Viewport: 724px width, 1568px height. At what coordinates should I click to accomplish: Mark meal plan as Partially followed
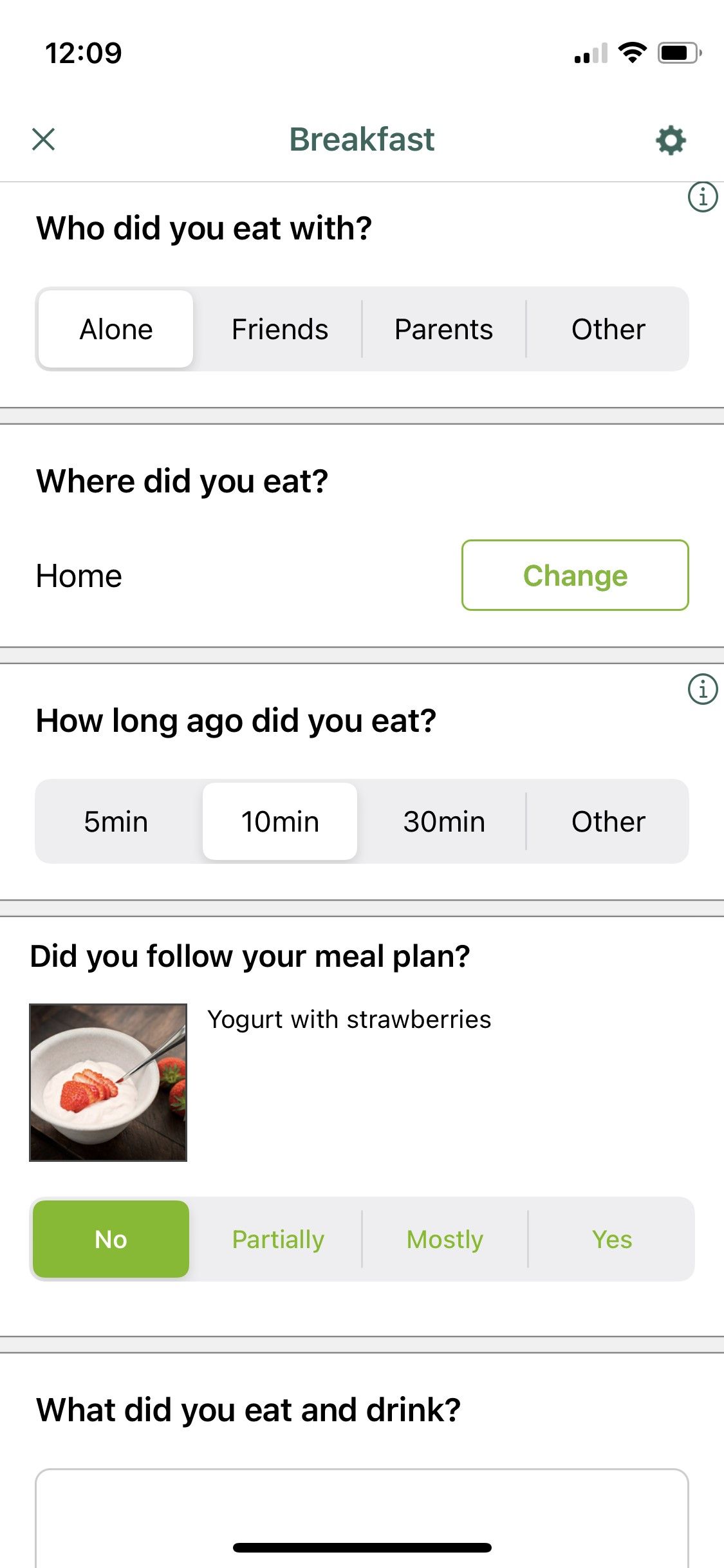point(278,1239)
